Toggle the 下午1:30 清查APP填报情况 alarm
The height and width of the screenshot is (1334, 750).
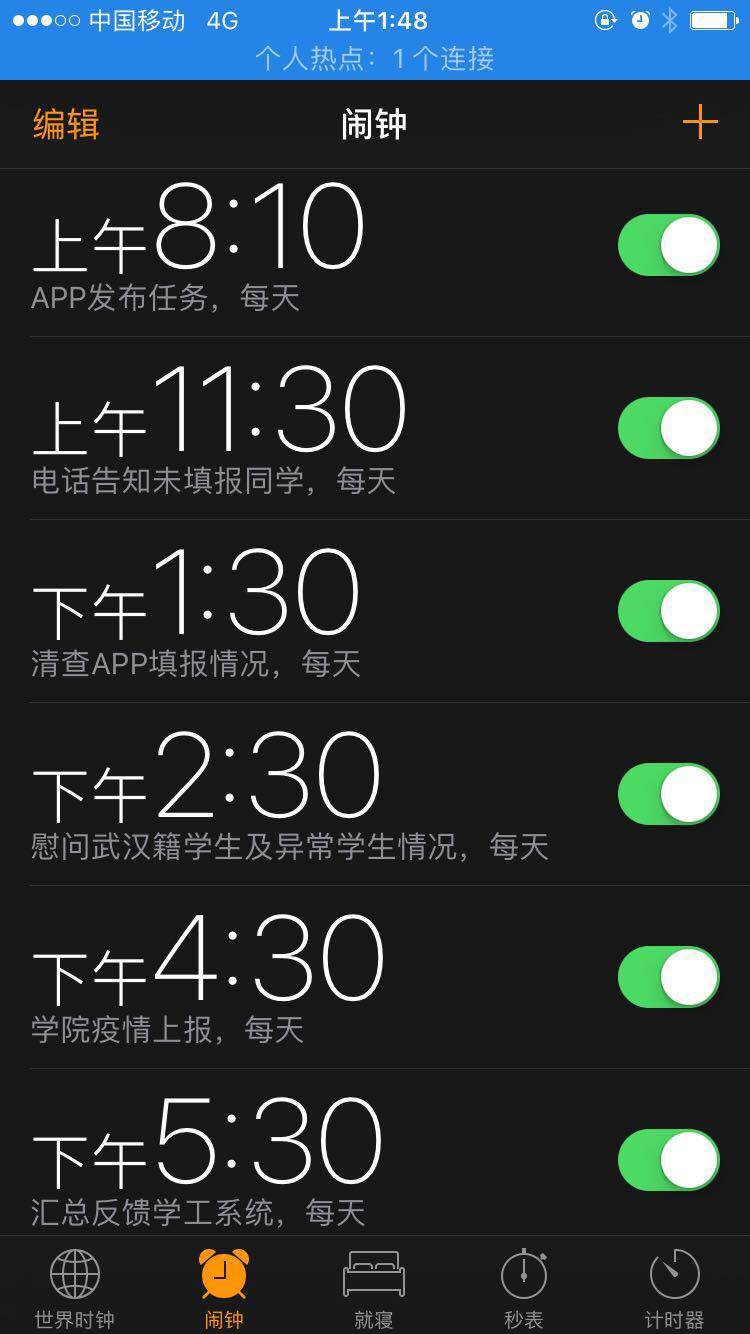coord(668,611)
